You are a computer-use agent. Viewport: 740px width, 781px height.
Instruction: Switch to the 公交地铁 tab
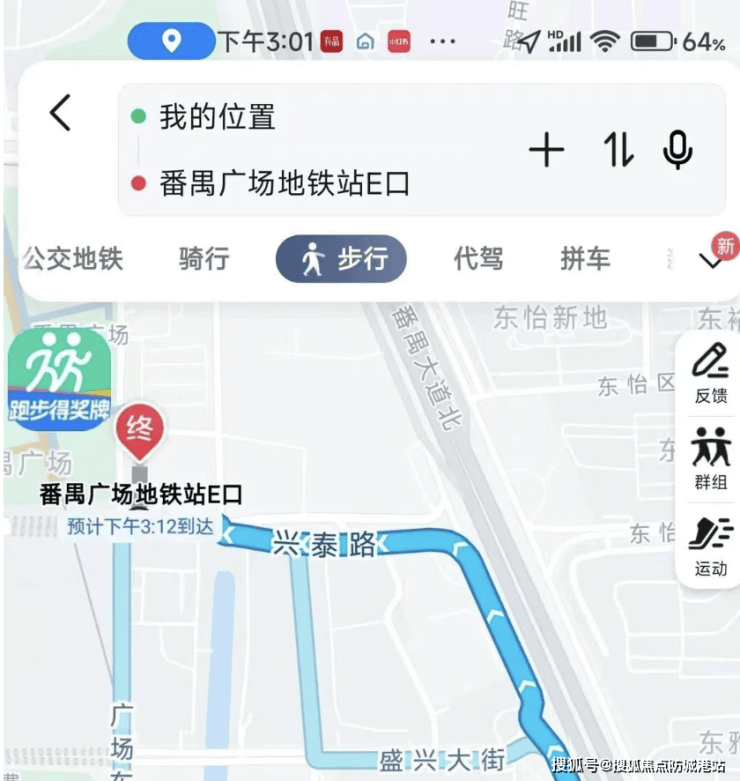coord(72,259)
